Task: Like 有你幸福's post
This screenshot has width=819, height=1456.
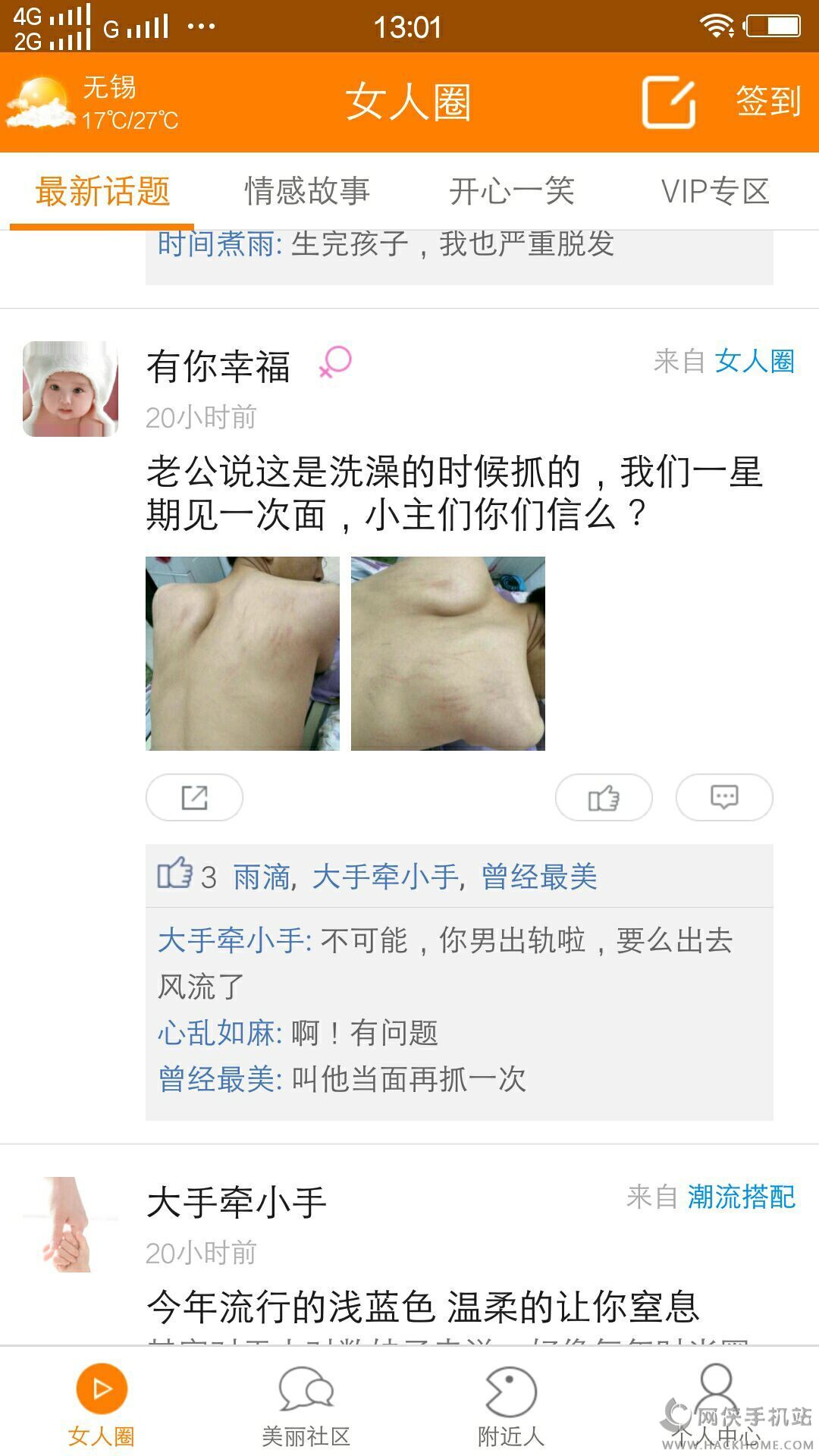Action: (x=604, y=798)
